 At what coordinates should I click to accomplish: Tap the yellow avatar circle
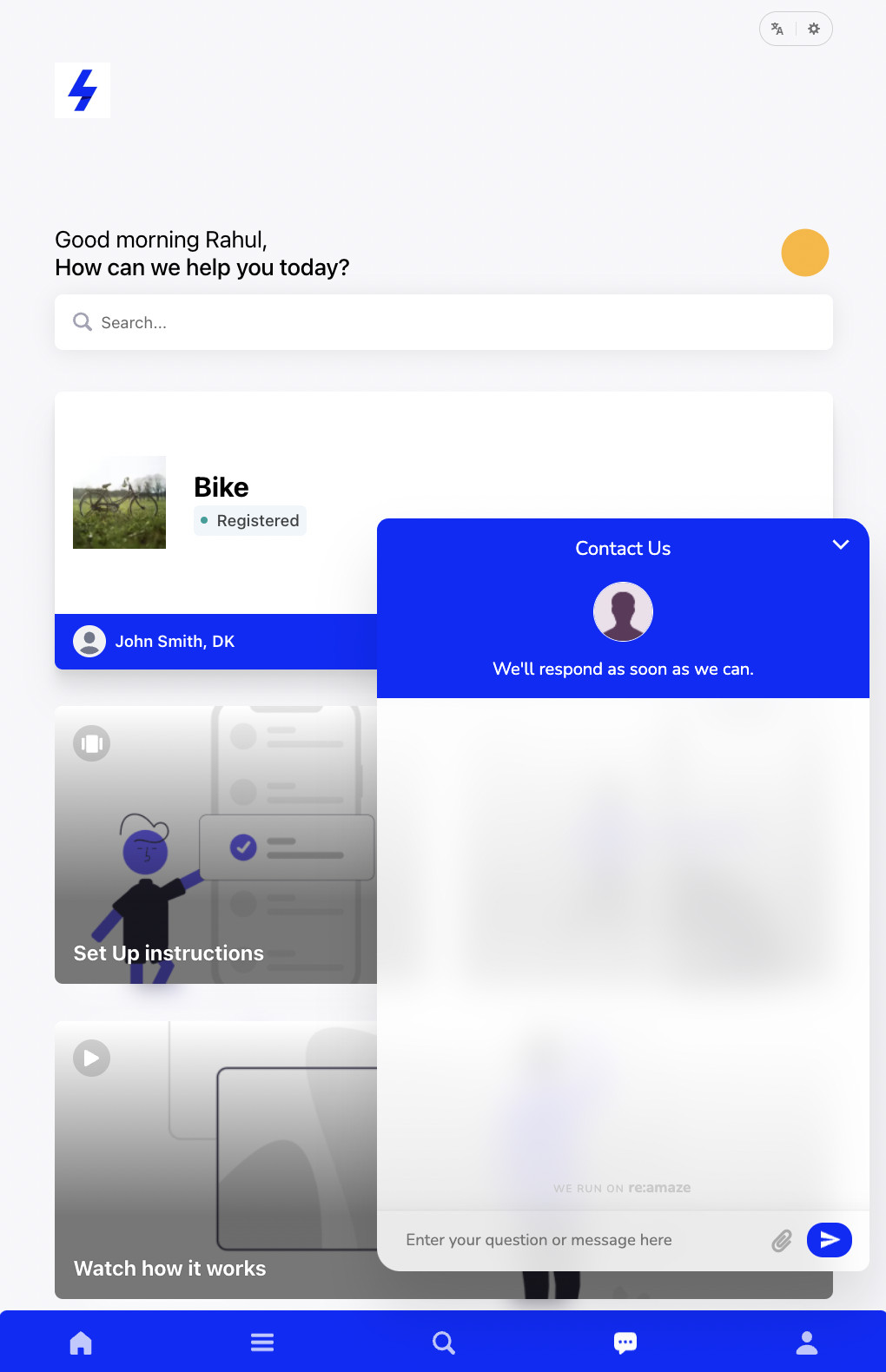[804, 253]
